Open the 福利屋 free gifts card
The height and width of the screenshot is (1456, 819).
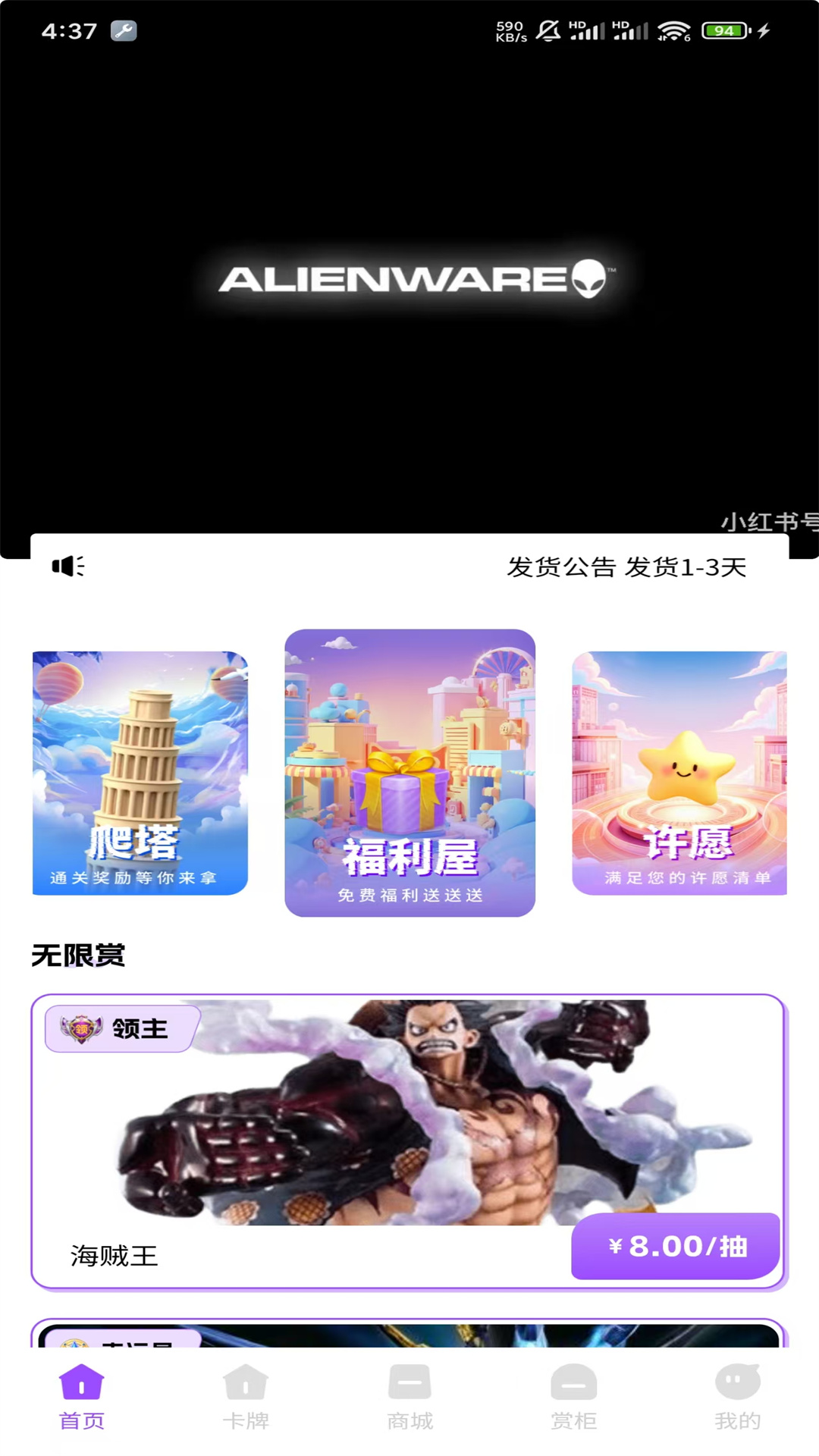[409, 773]
